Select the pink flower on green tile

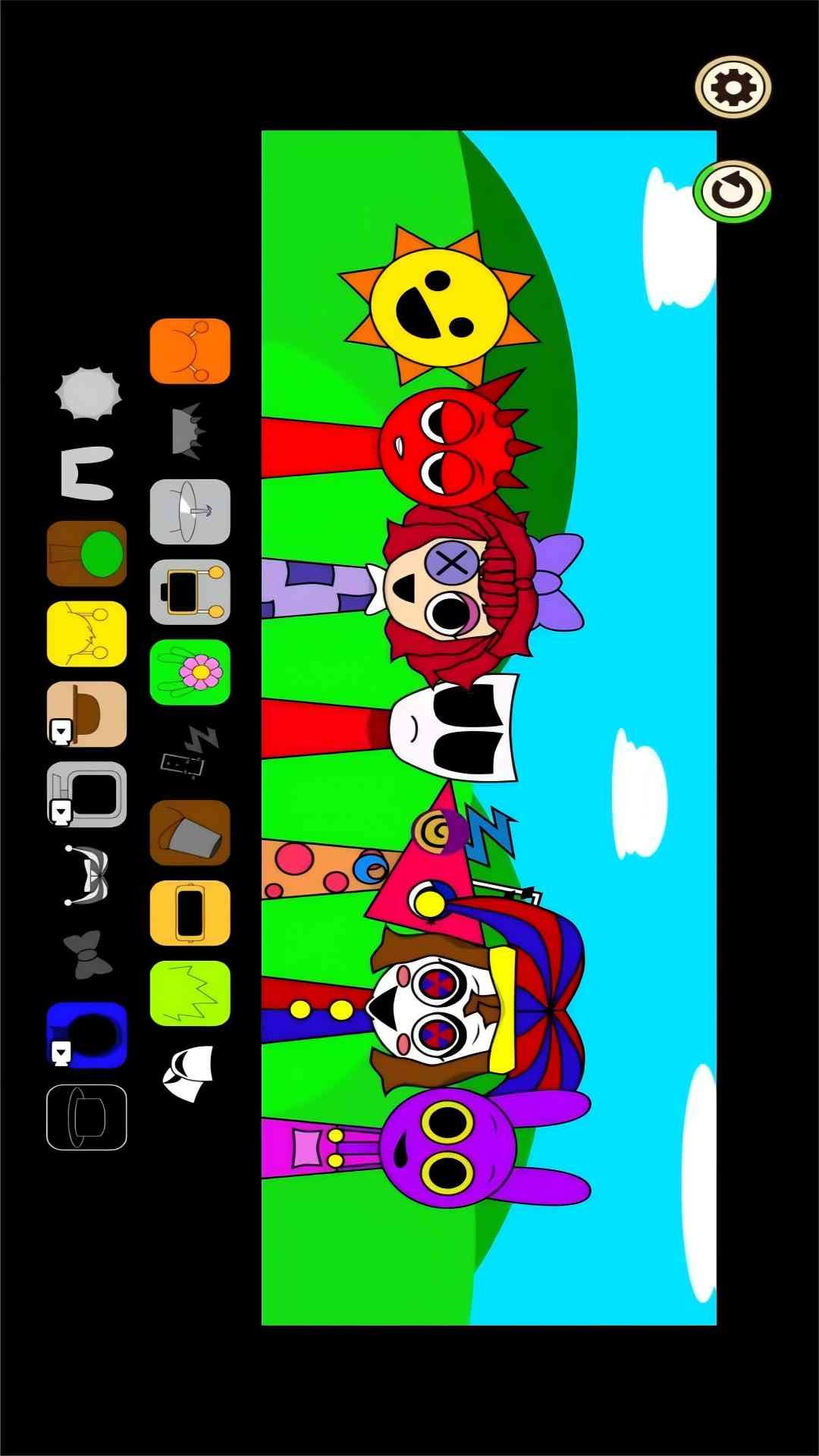point(190,672)
